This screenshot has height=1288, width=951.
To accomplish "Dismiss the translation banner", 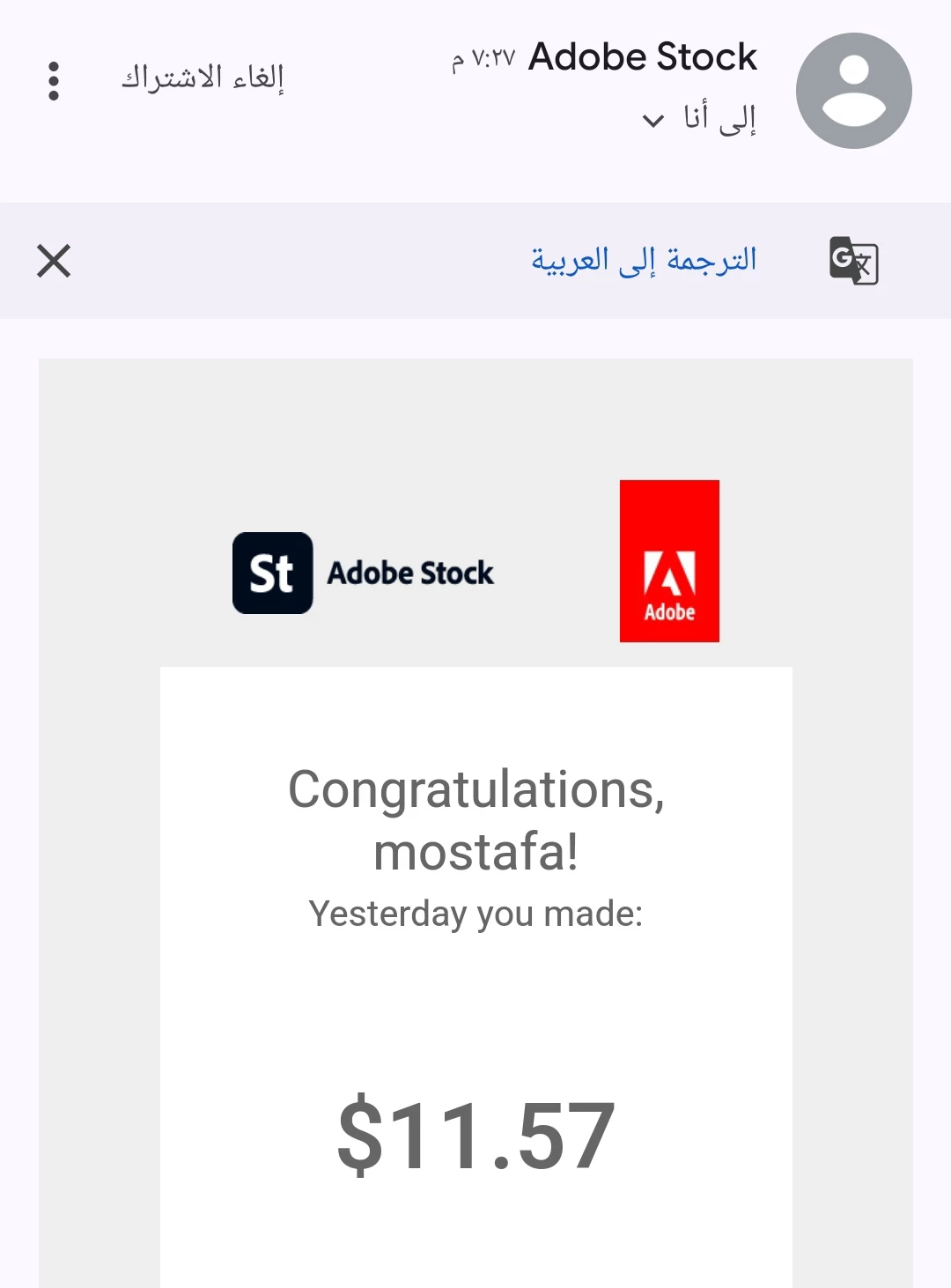I will coord(54,261).
